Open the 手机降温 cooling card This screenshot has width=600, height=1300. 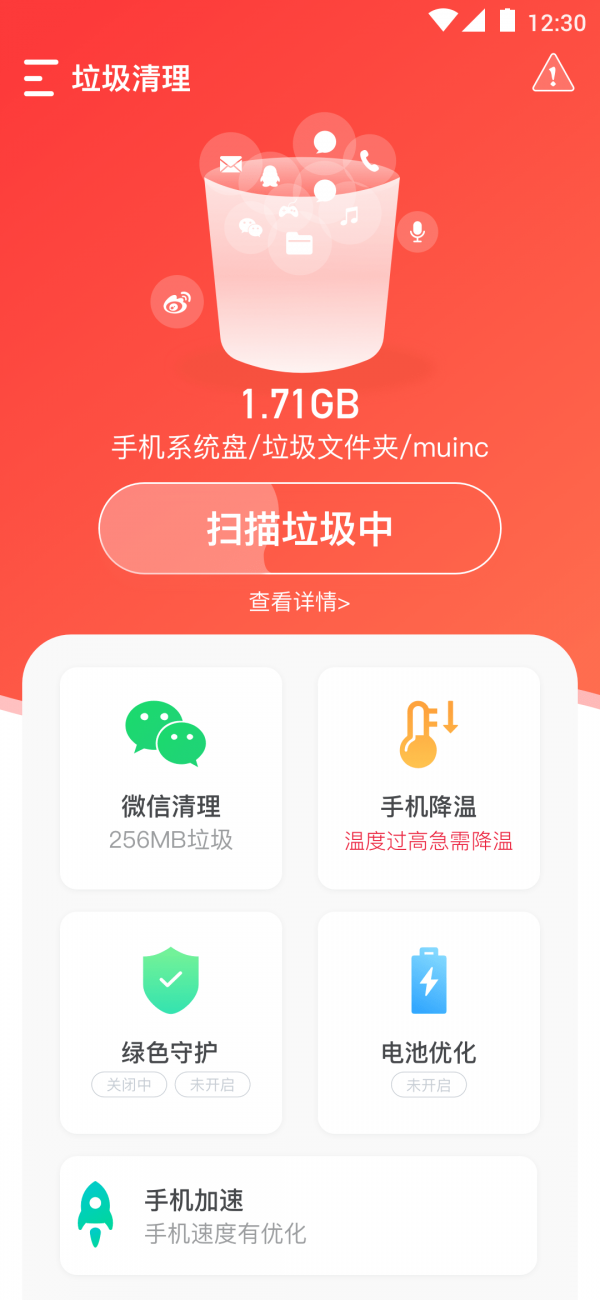tap(429, 778)
